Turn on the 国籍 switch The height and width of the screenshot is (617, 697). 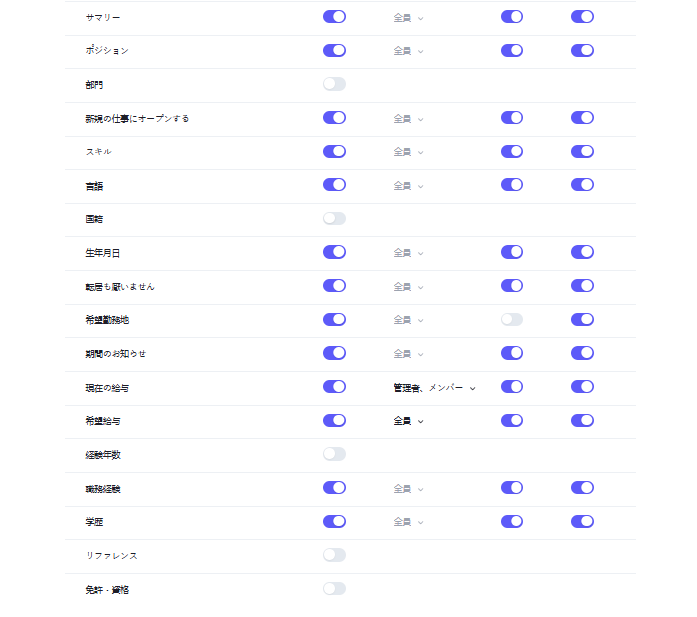[334, 218]
